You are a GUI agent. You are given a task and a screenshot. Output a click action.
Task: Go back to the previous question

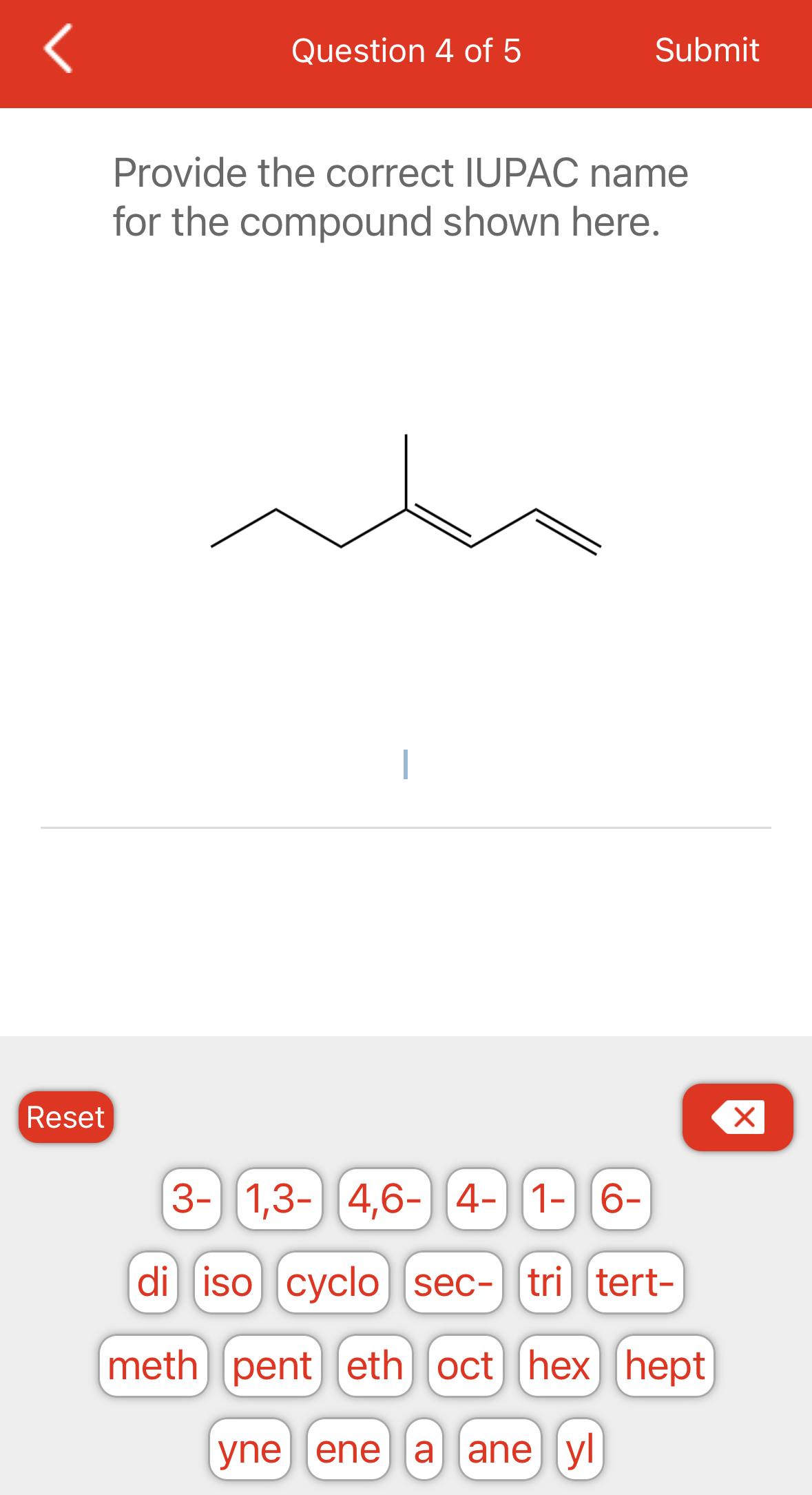pos(59,51)
